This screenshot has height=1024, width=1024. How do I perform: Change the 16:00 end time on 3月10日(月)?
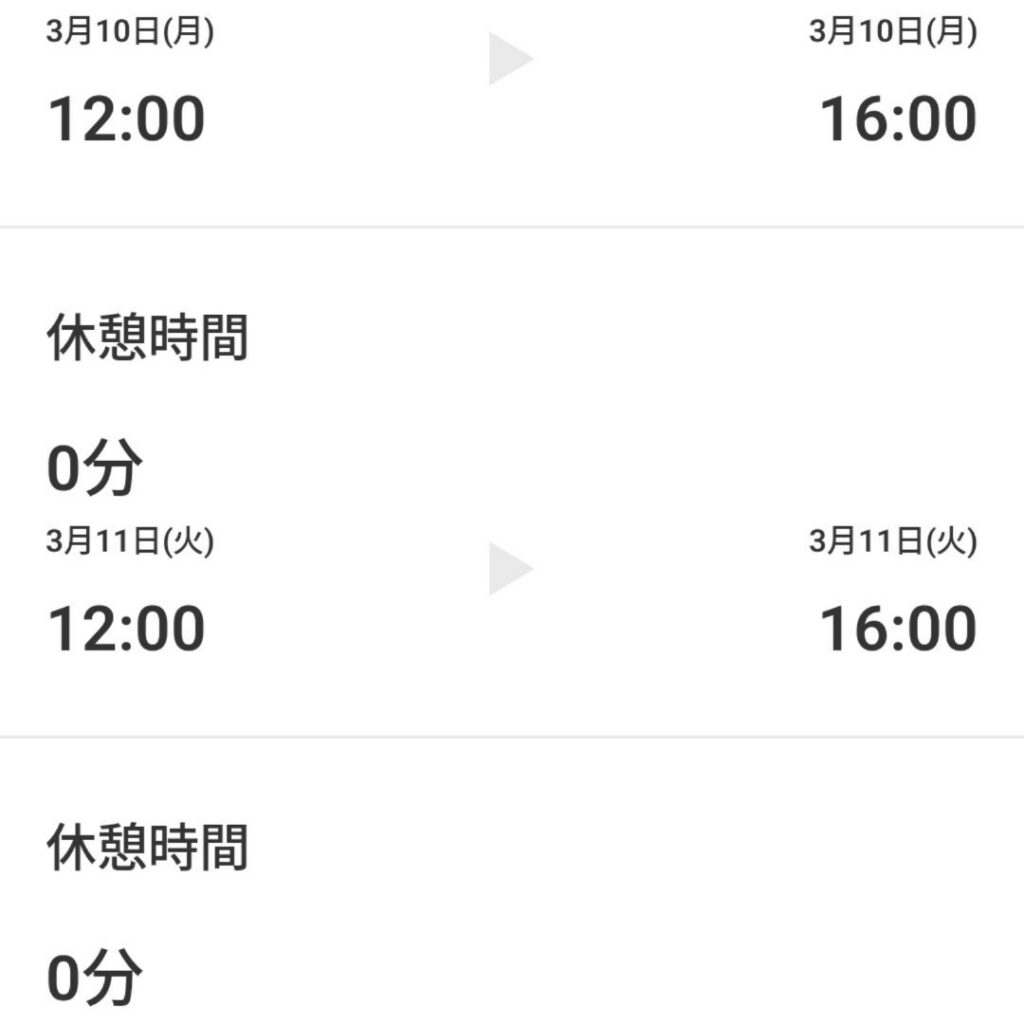pyautogui.click(x=897, y=119)
